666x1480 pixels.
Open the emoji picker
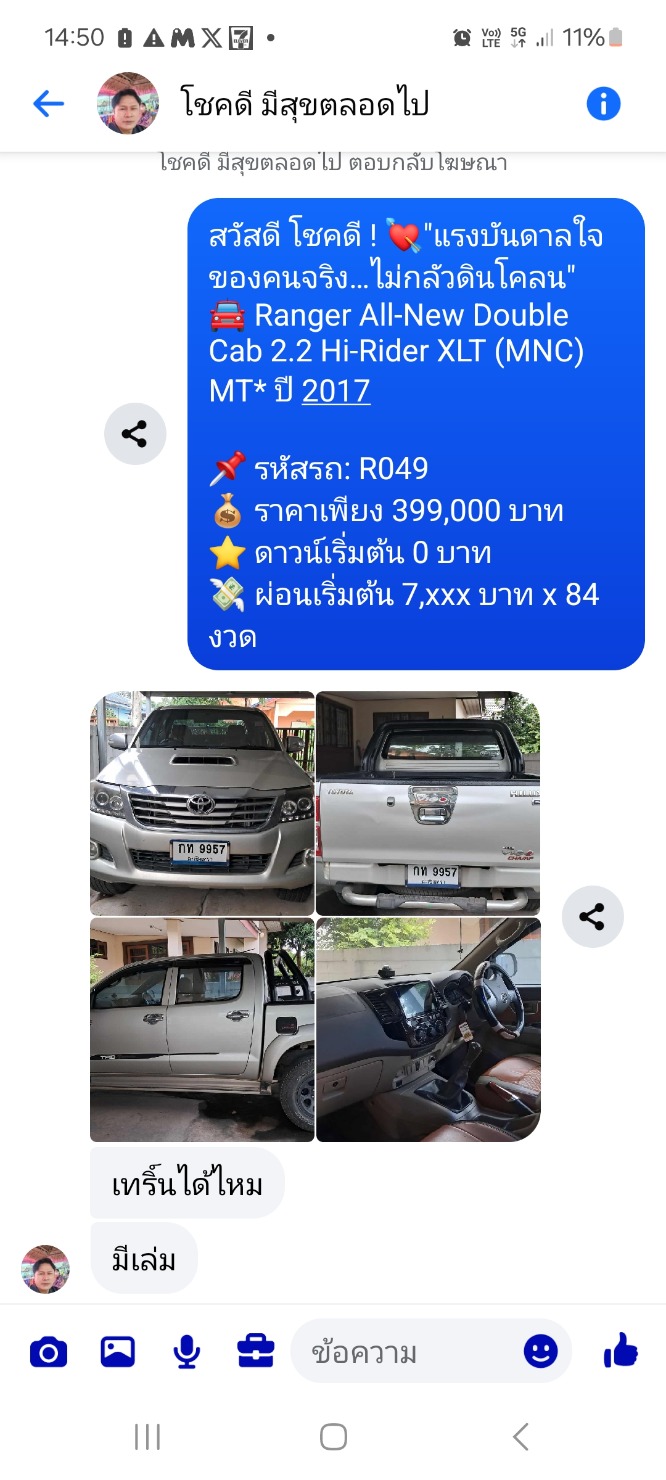click(541, 1353)
